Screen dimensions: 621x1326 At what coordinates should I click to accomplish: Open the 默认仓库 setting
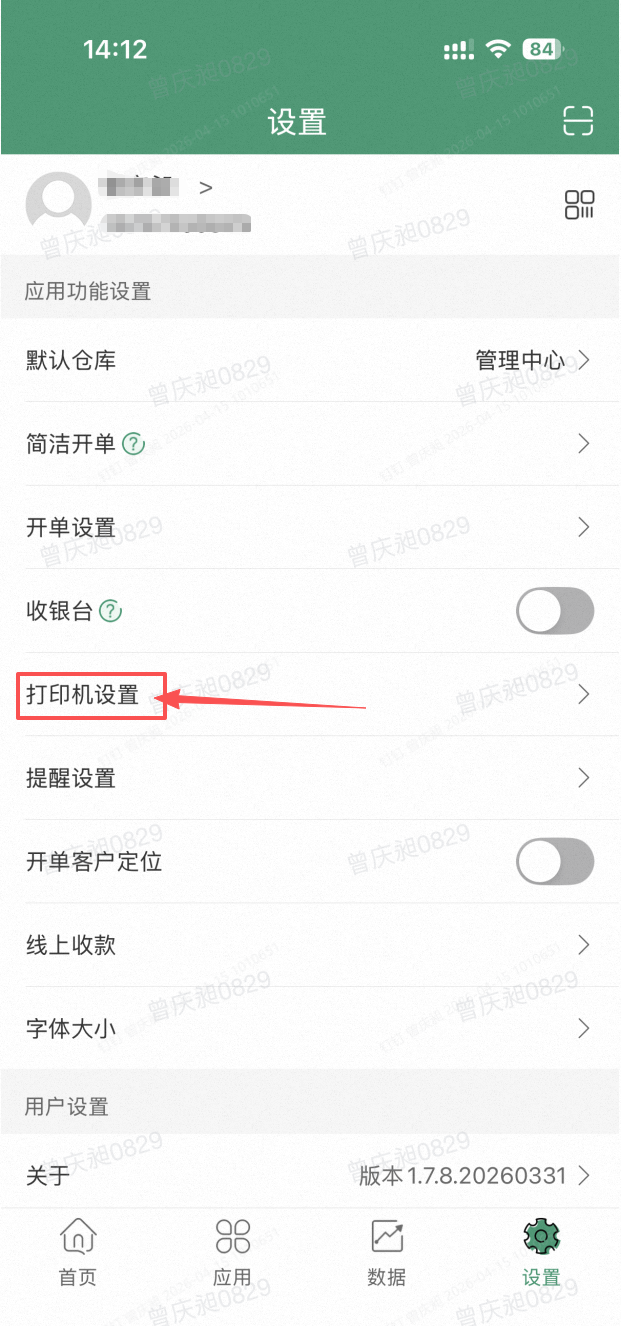coord(310,360)
